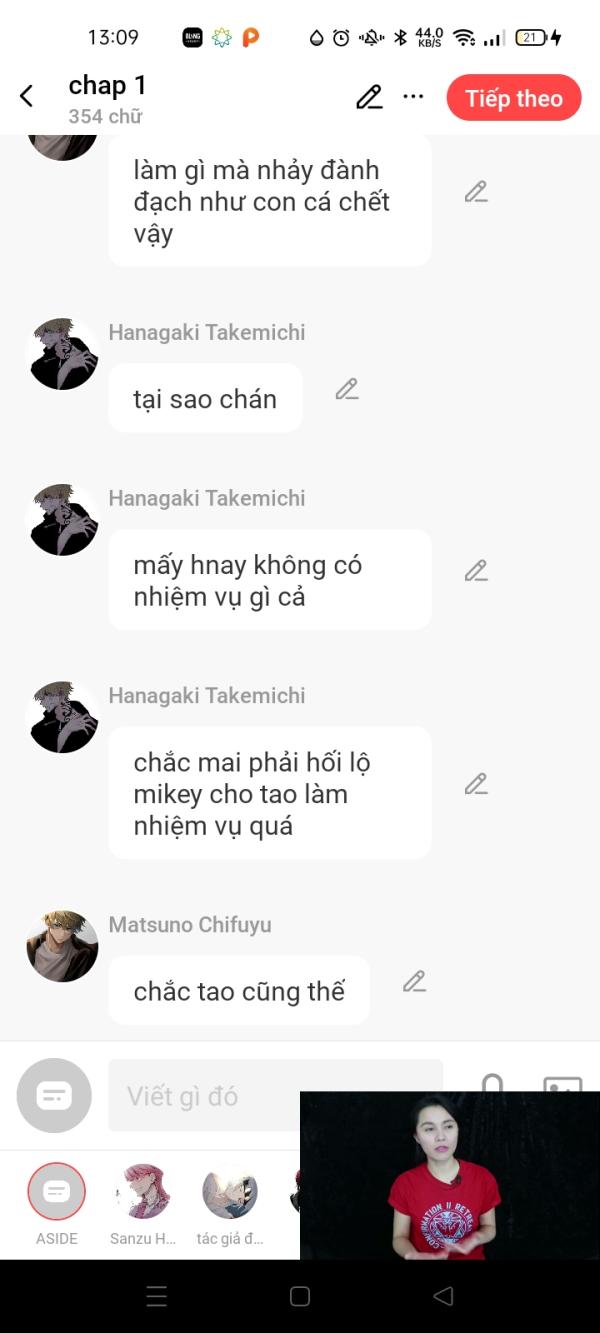
Task: Edit the message "làm gì mà nhảy đành đạch"
Action: click(476, 192)
